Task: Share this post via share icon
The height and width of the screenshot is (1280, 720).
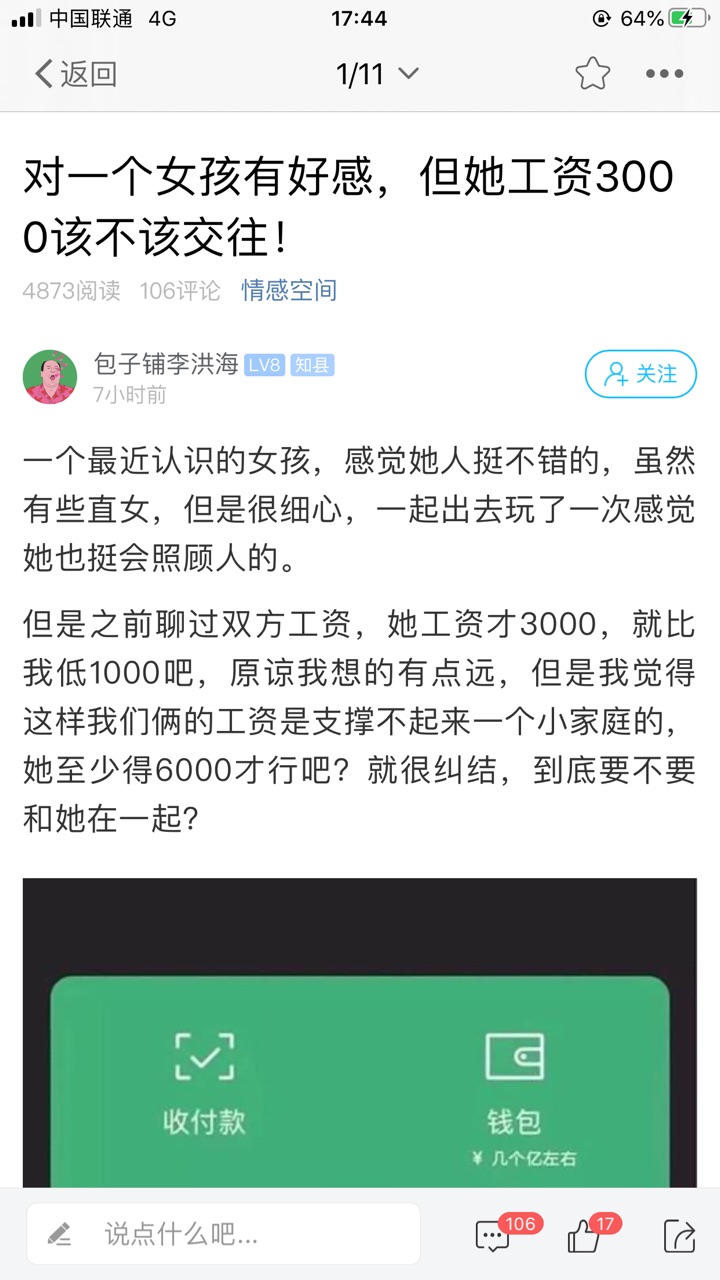Action: point(679,1236)
